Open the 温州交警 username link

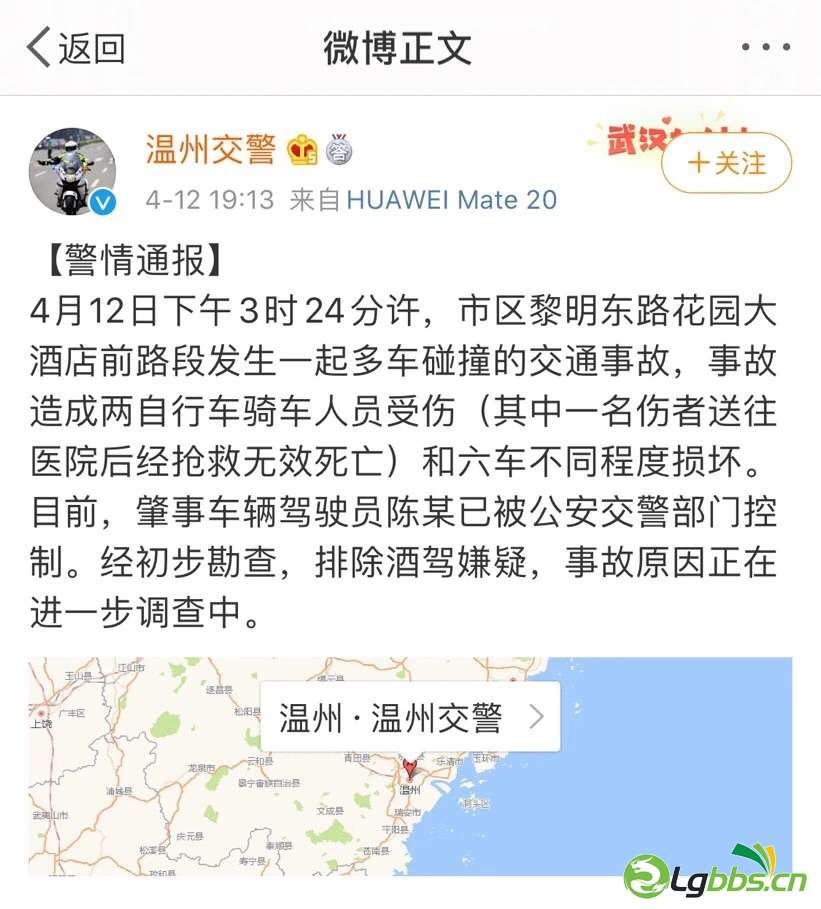click(x=211, y=149)
